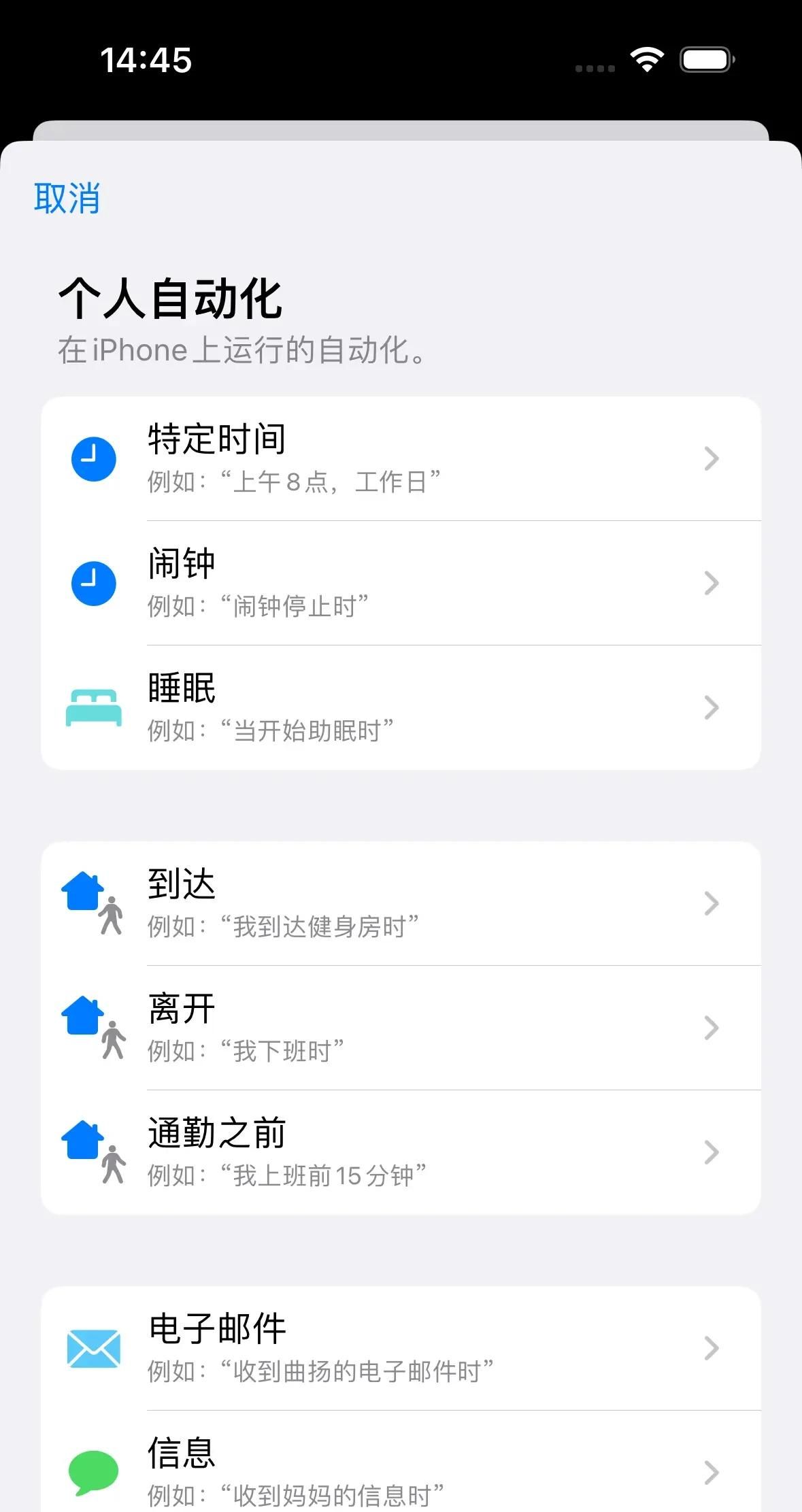The width and height of the screenshot is (802, 1512).
Task: Open the 通勤之前 commute automation
Action: tap(401, 1151)
